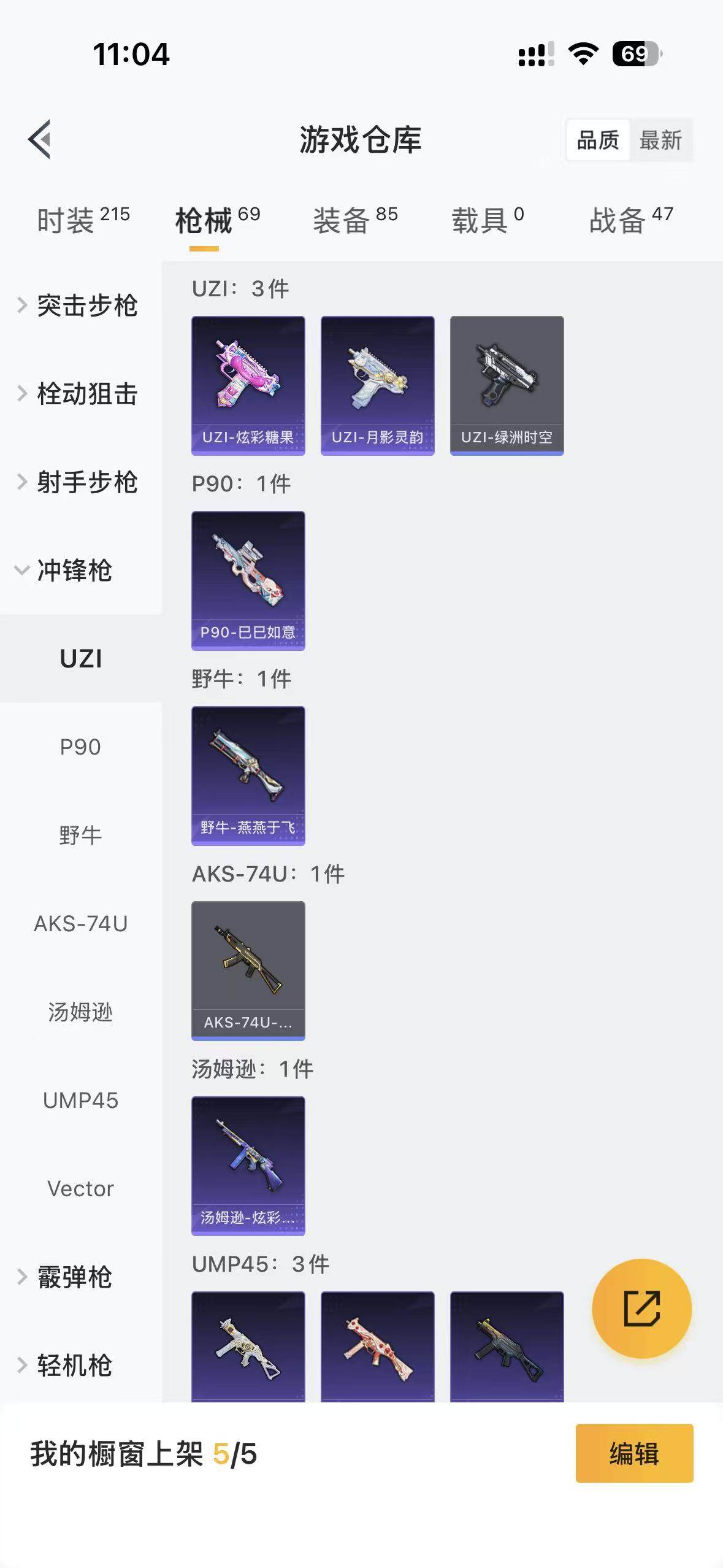The image size is (723, 1568).
Task: Expand the 霰弹枪 category
Action: point(74,1277)
